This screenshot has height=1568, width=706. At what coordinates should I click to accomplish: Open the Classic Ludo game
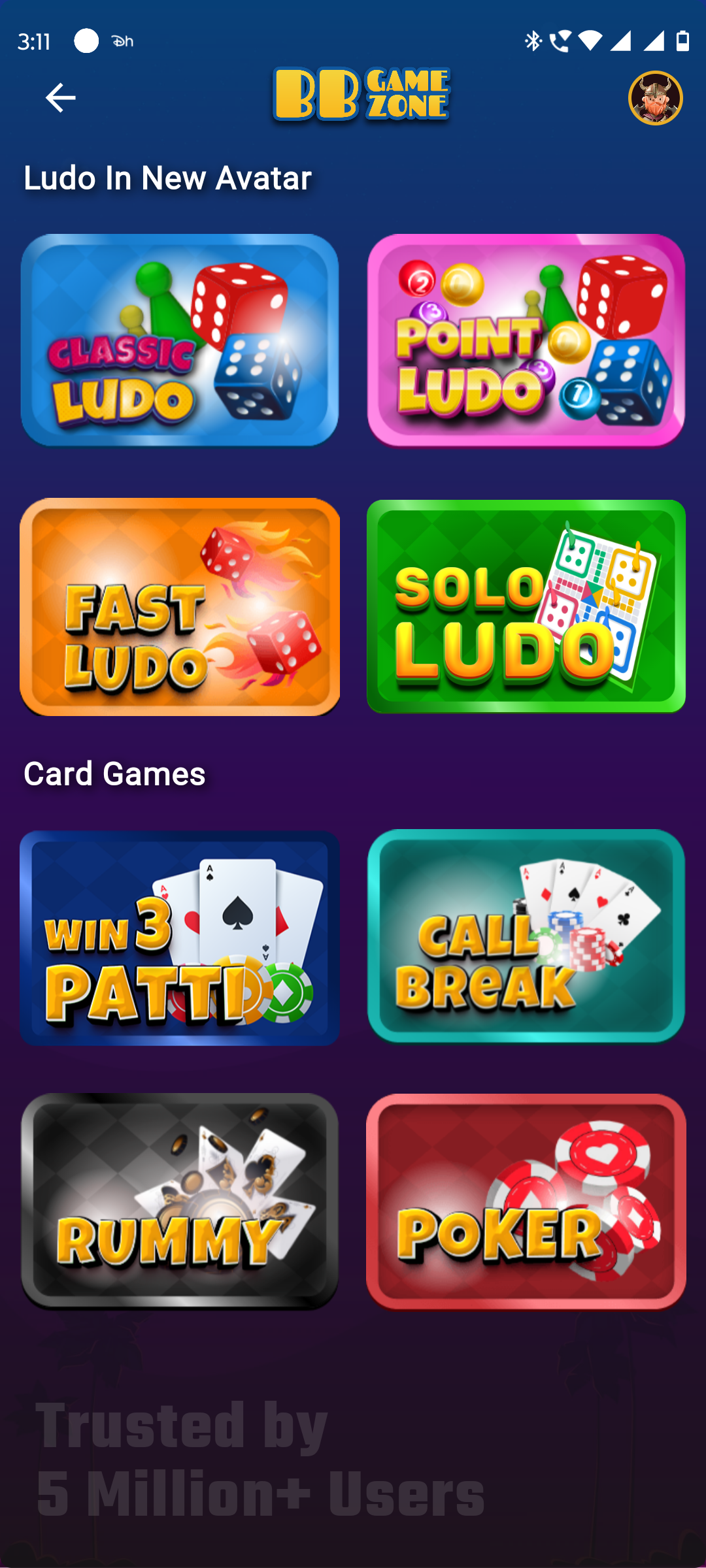pos(180,340)
